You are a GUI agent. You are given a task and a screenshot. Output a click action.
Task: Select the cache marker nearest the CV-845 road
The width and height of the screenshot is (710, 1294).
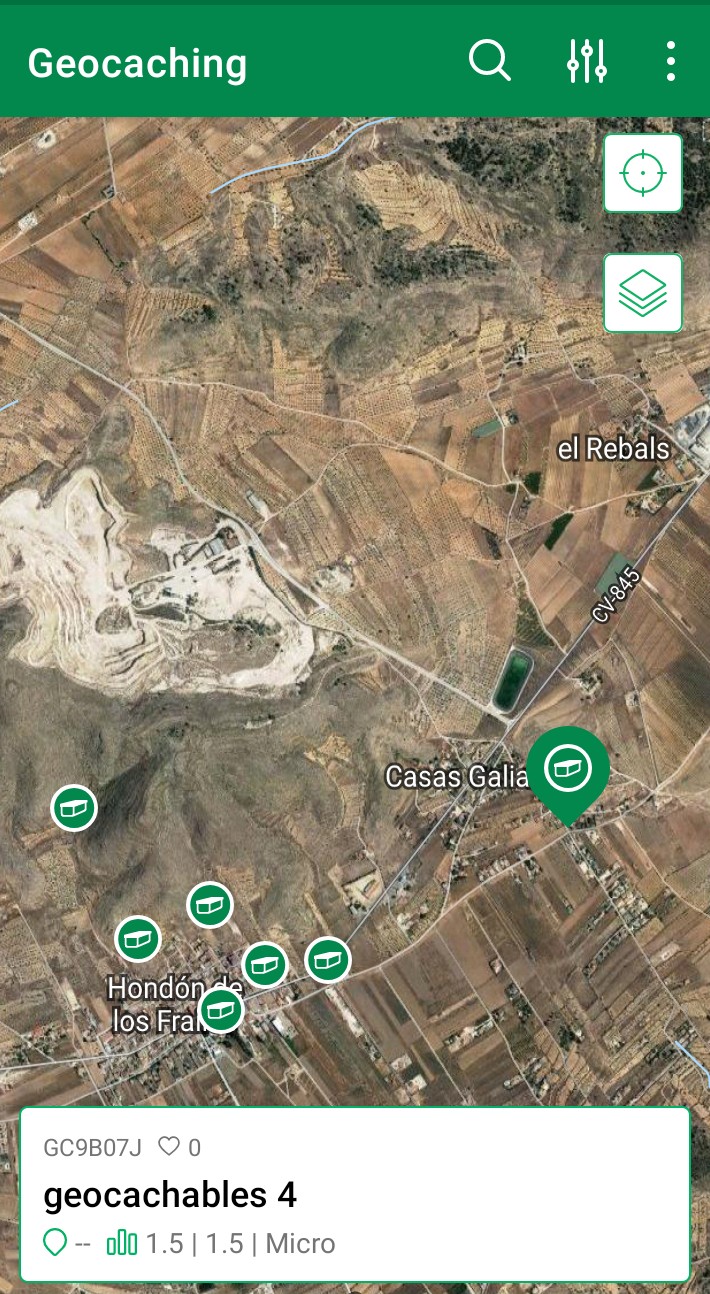(x=328, y=960)
